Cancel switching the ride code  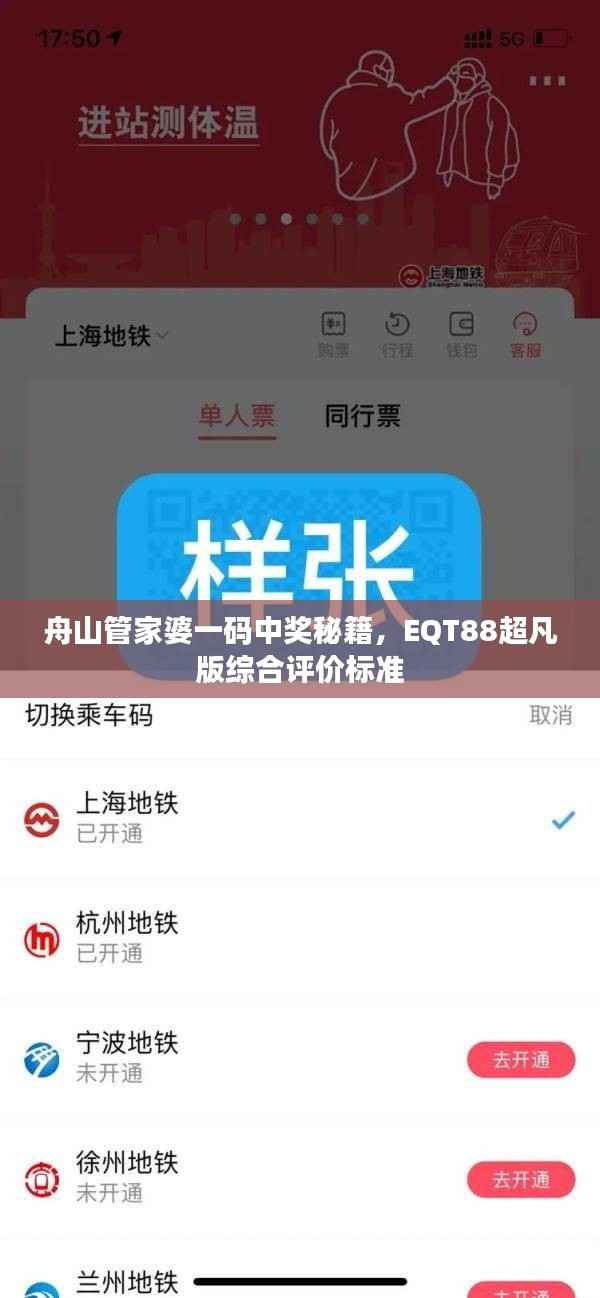coord(550,715)
